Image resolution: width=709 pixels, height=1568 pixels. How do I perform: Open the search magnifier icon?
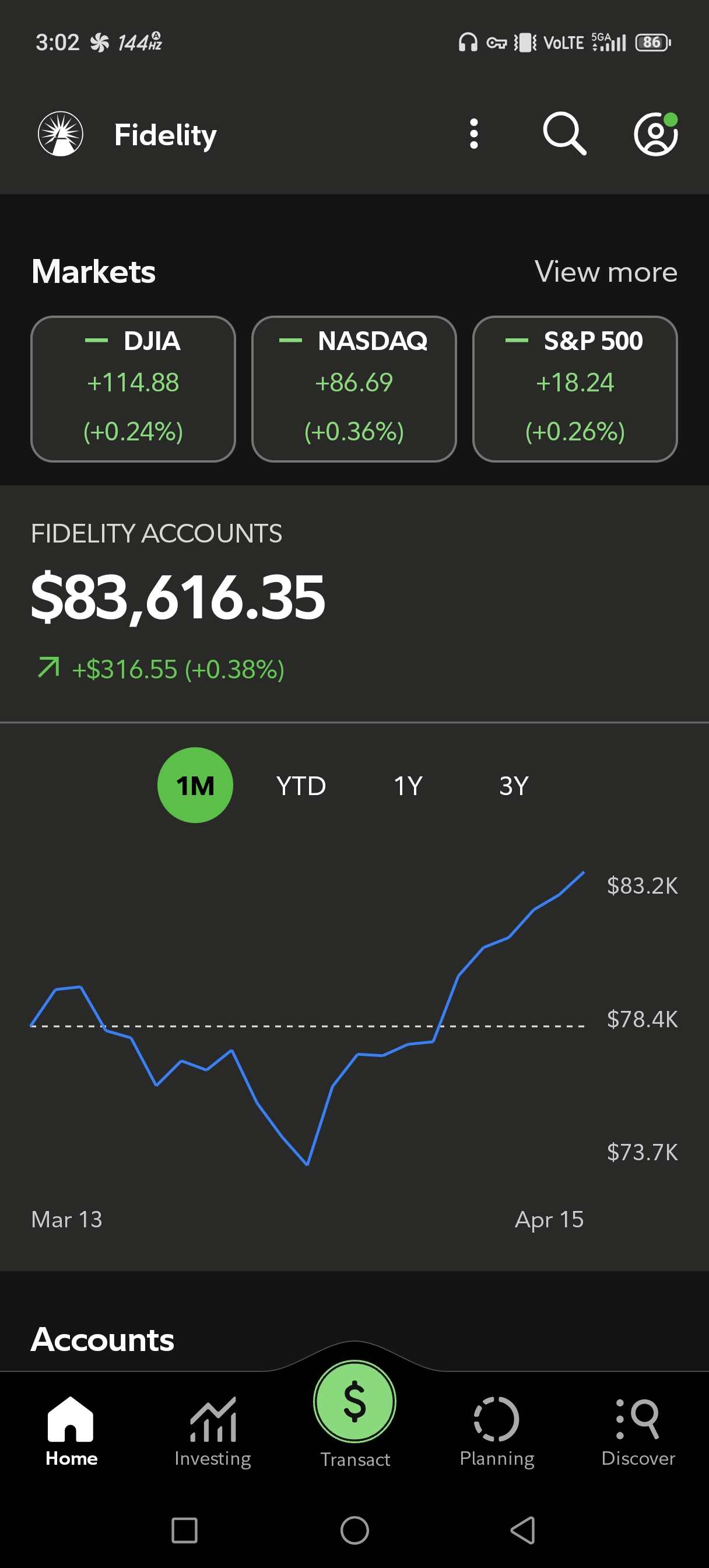pos(564,134)
